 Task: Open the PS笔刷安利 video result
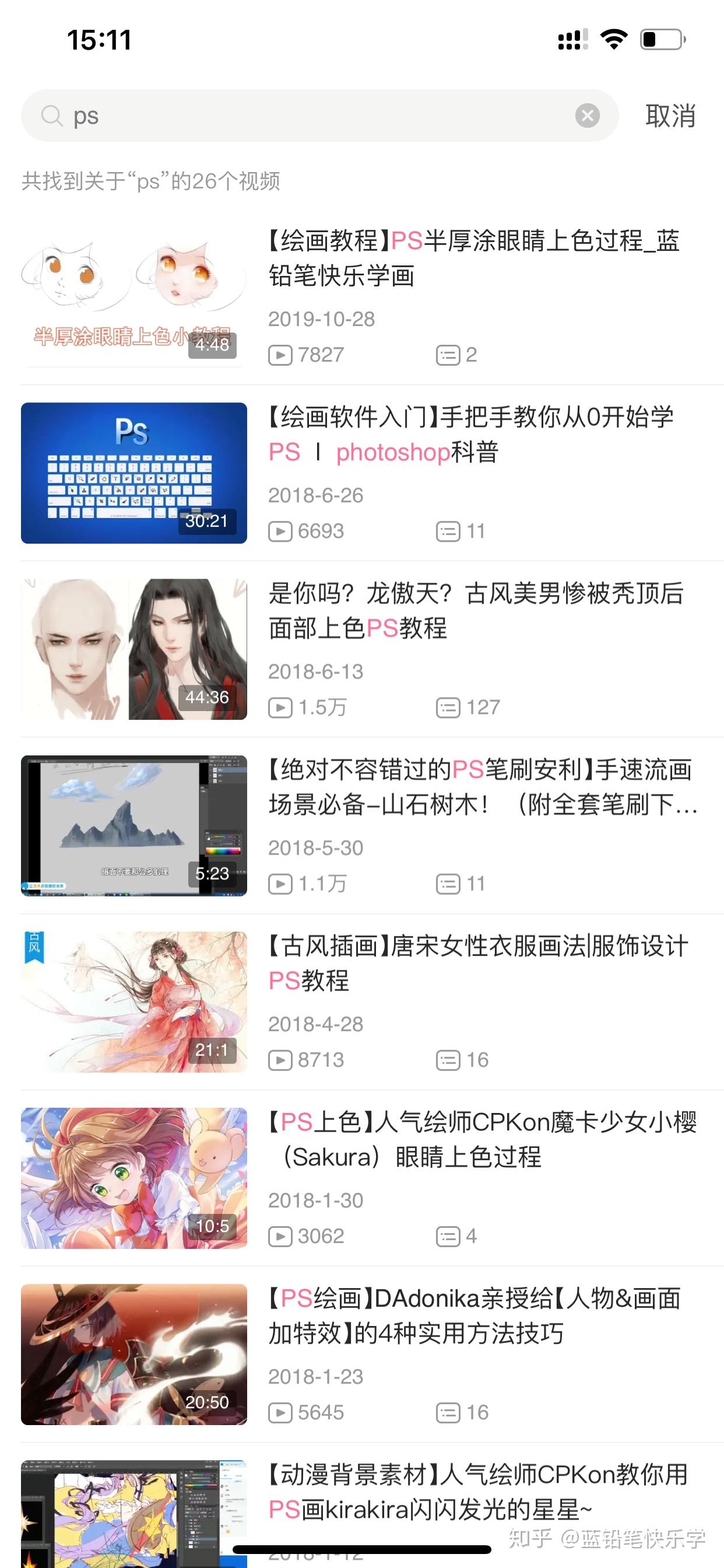(481, 787)
